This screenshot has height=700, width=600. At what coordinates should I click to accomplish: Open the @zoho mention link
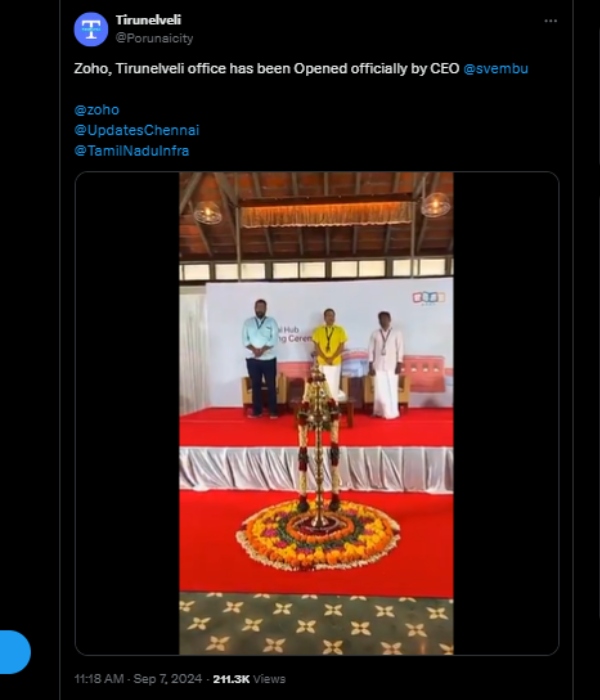click(96, 110)
